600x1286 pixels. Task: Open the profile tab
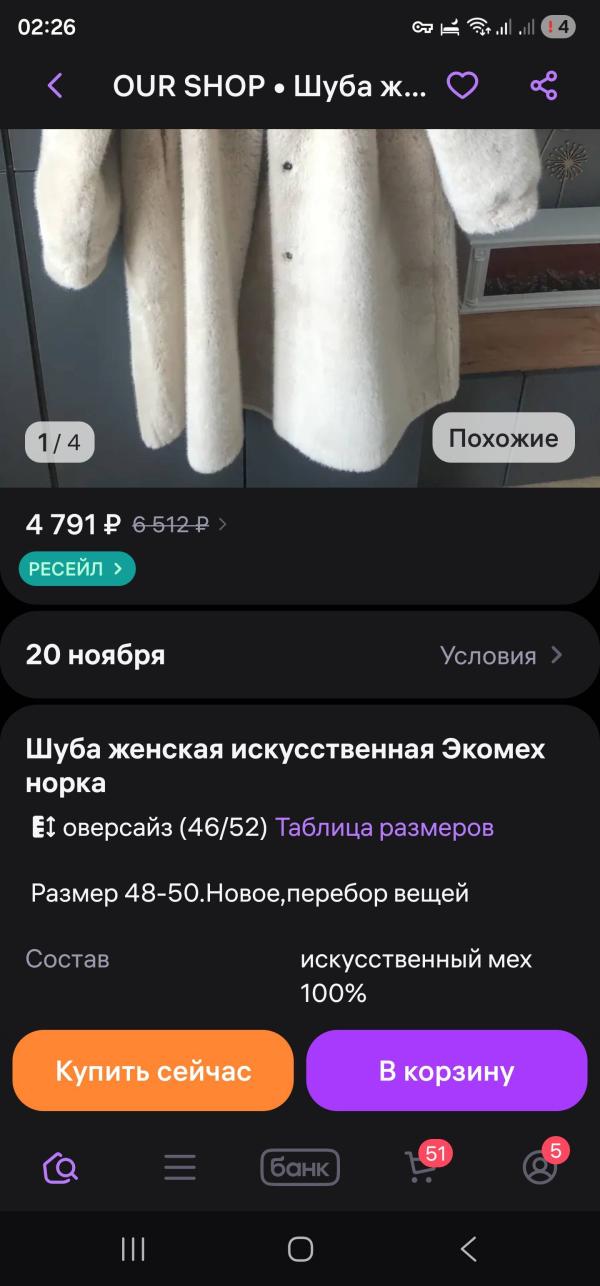point(540,1167)
